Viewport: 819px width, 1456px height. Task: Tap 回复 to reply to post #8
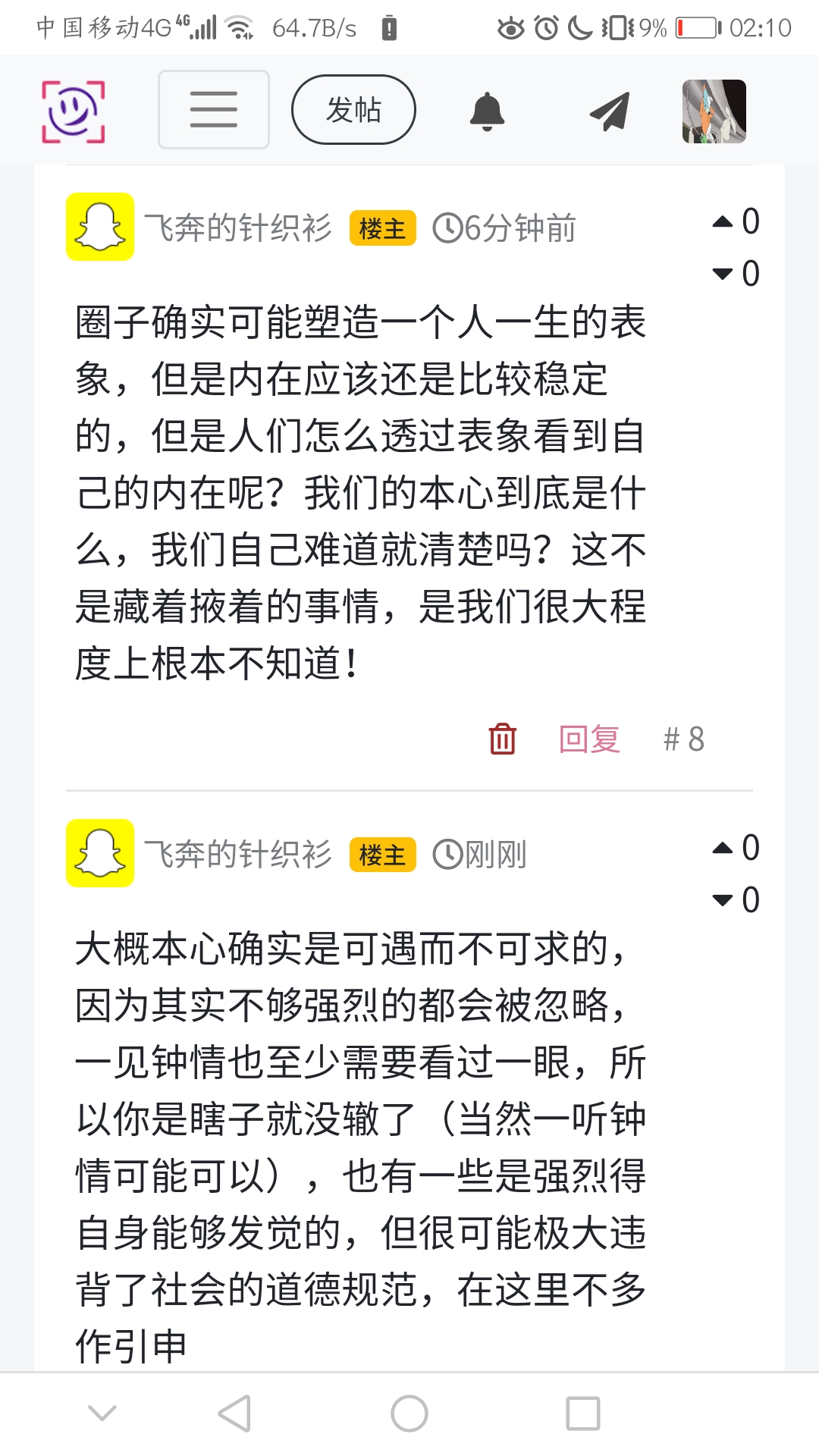pyautogui.click(x=589, y=739)
